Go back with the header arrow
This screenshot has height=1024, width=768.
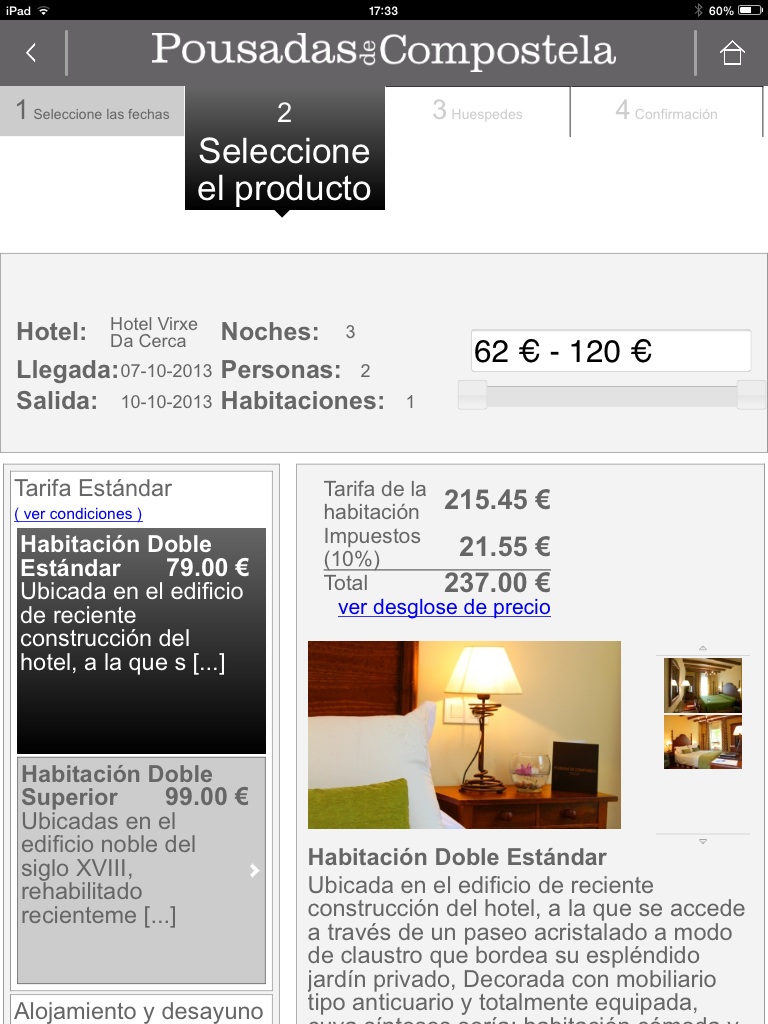tap(31, 53)
